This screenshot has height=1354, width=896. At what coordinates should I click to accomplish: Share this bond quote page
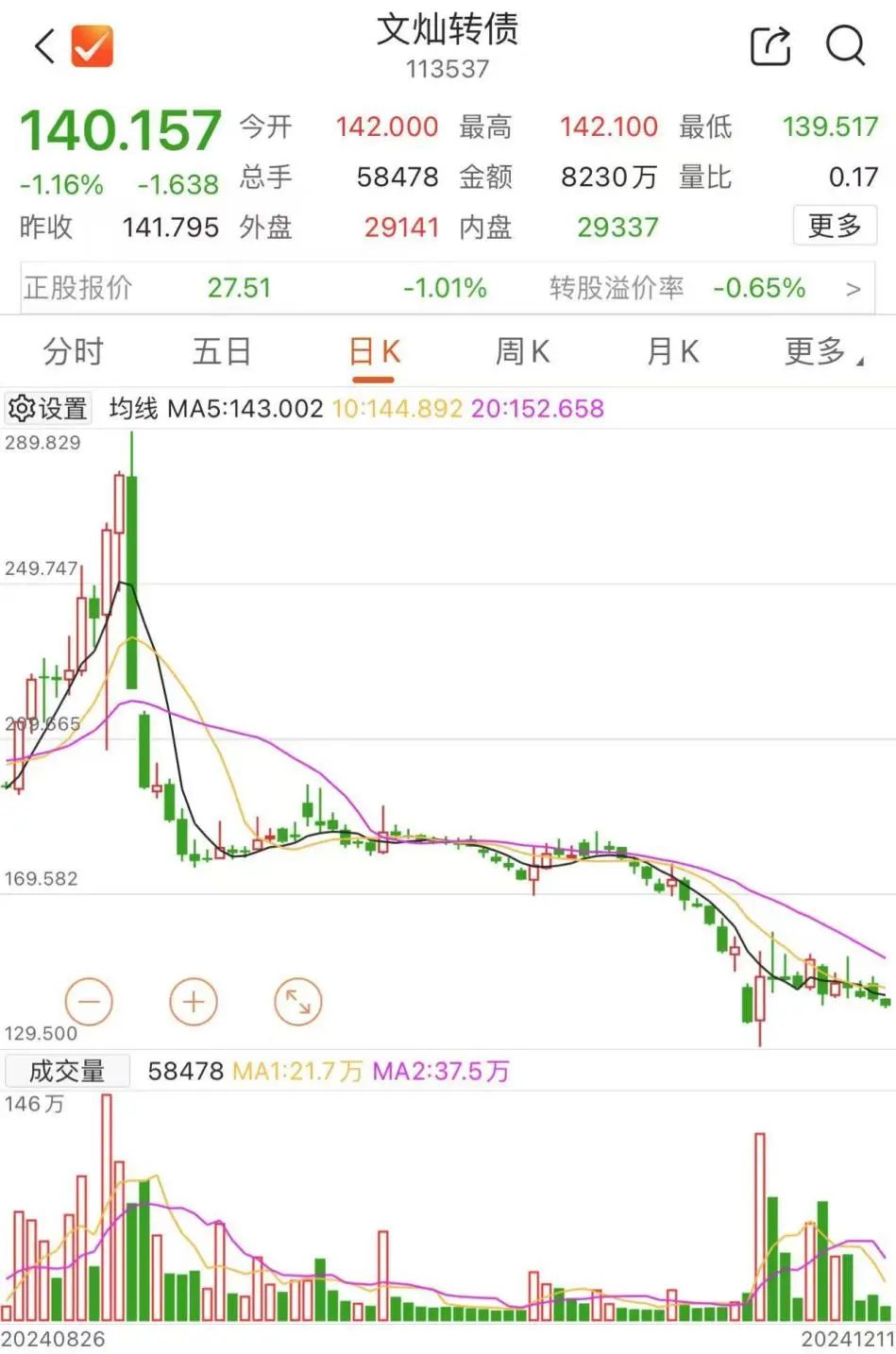point(769,44)
